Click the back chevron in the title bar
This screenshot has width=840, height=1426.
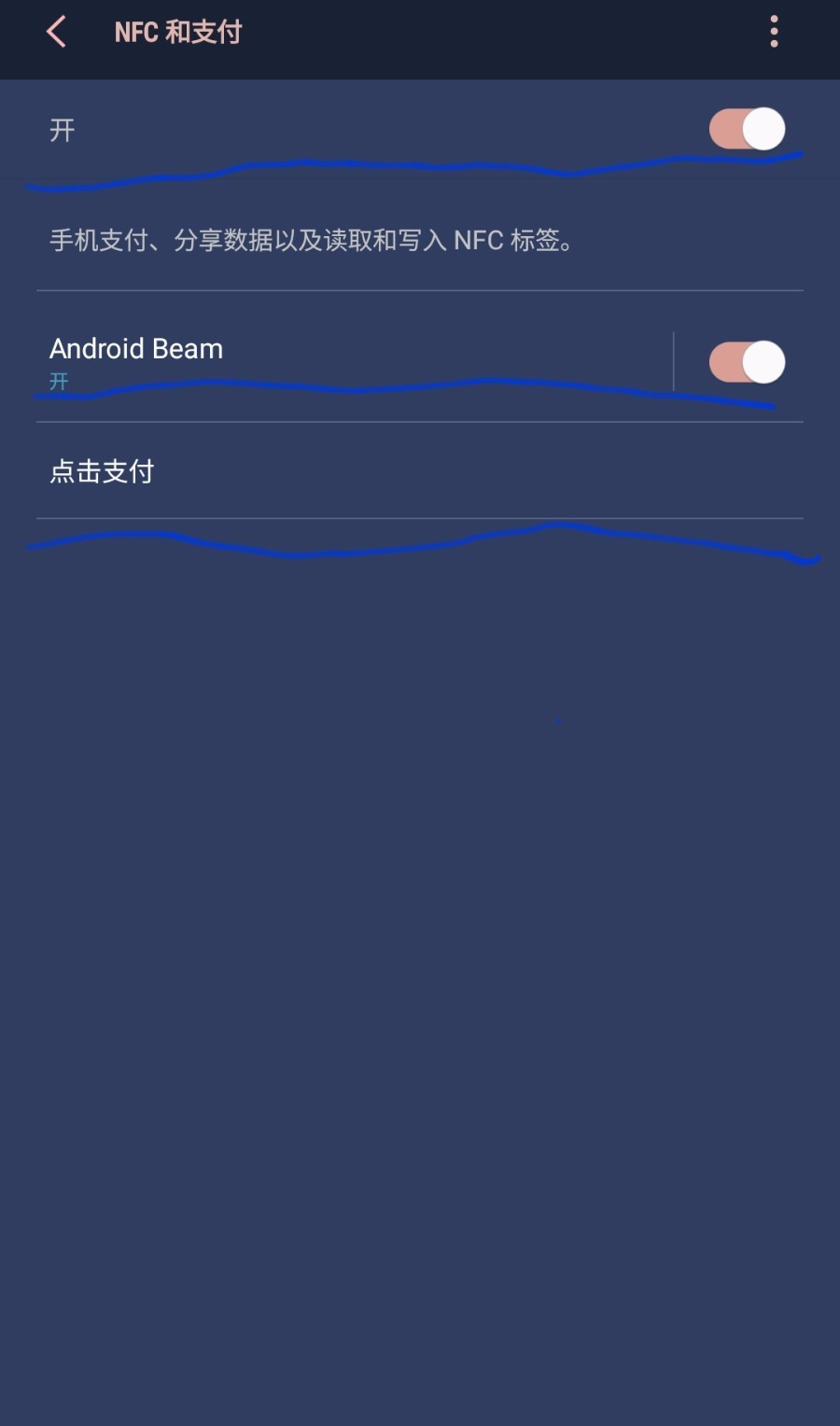56,31
